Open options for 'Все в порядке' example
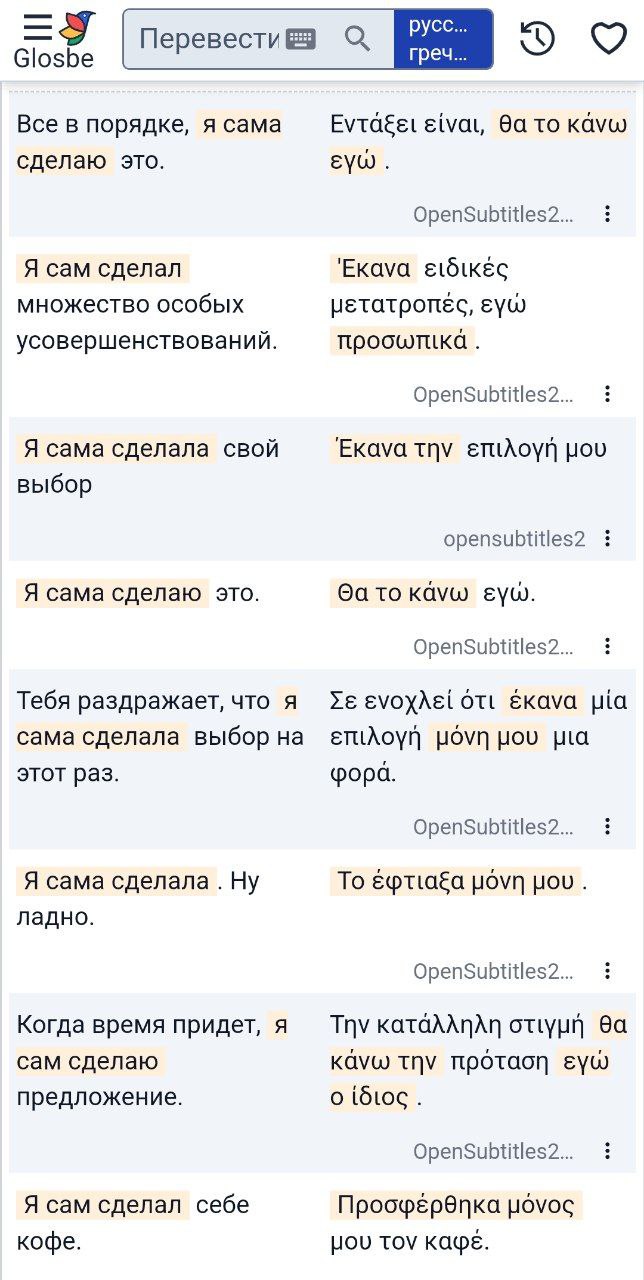Viewport: 644px width, 1280px height. [x=607, y=214]
